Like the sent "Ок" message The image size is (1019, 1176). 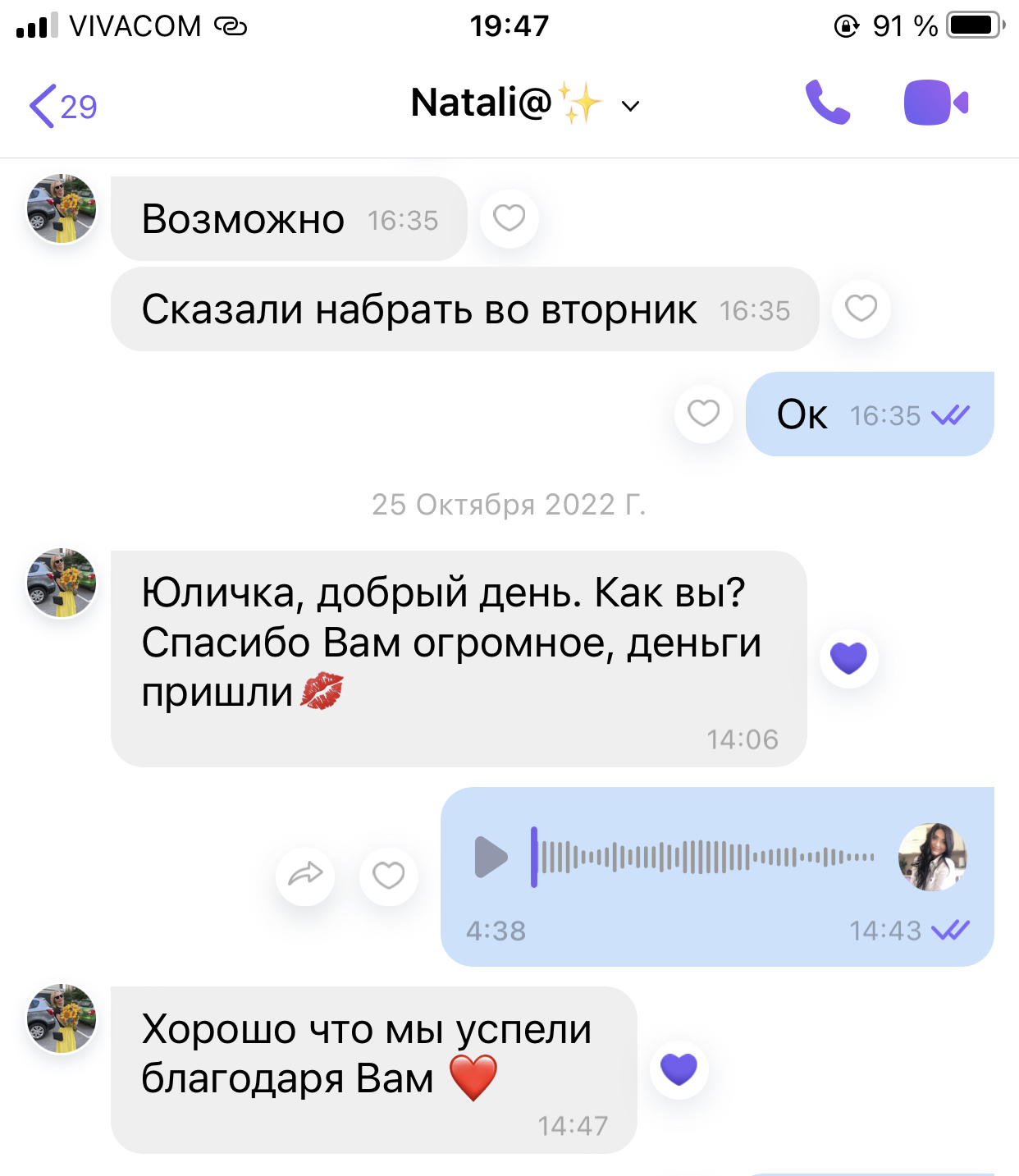[703, 414]
